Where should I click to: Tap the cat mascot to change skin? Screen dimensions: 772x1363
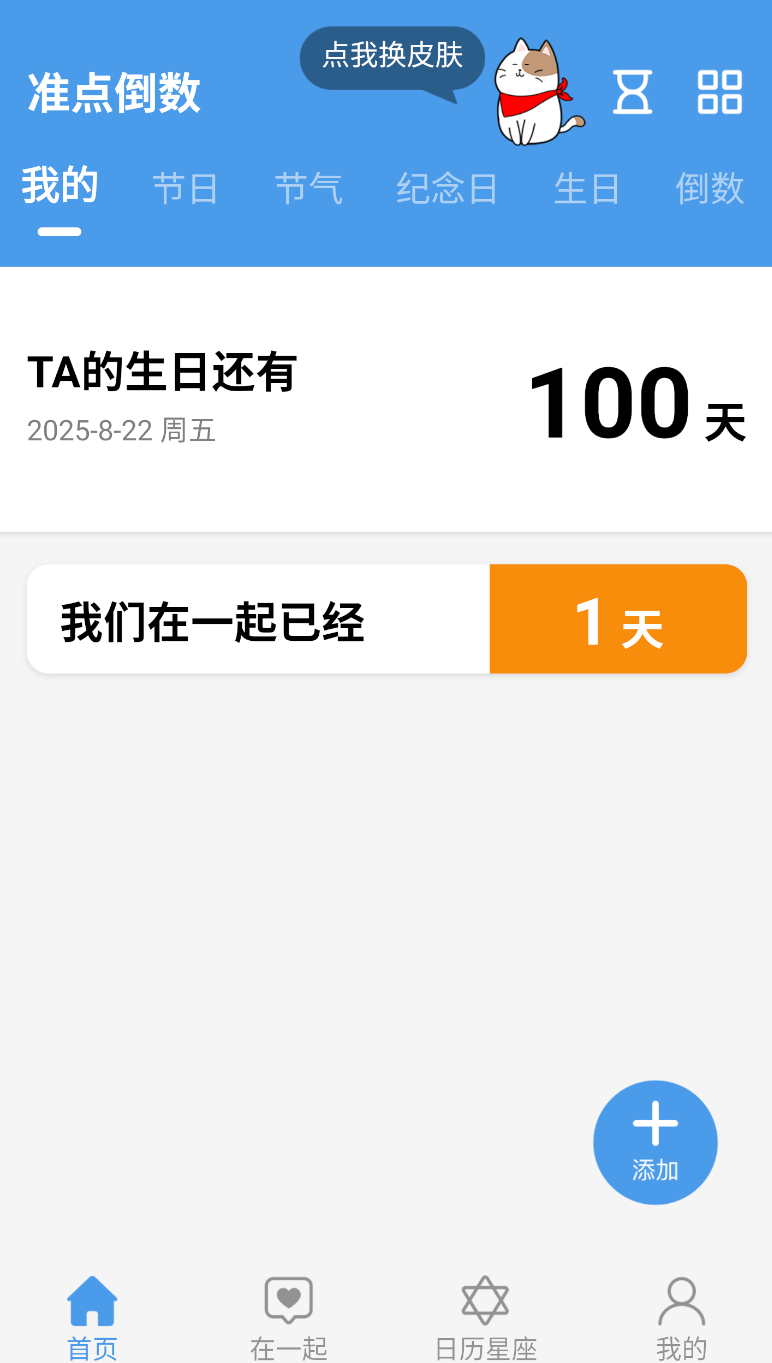(x=539, y=92)
